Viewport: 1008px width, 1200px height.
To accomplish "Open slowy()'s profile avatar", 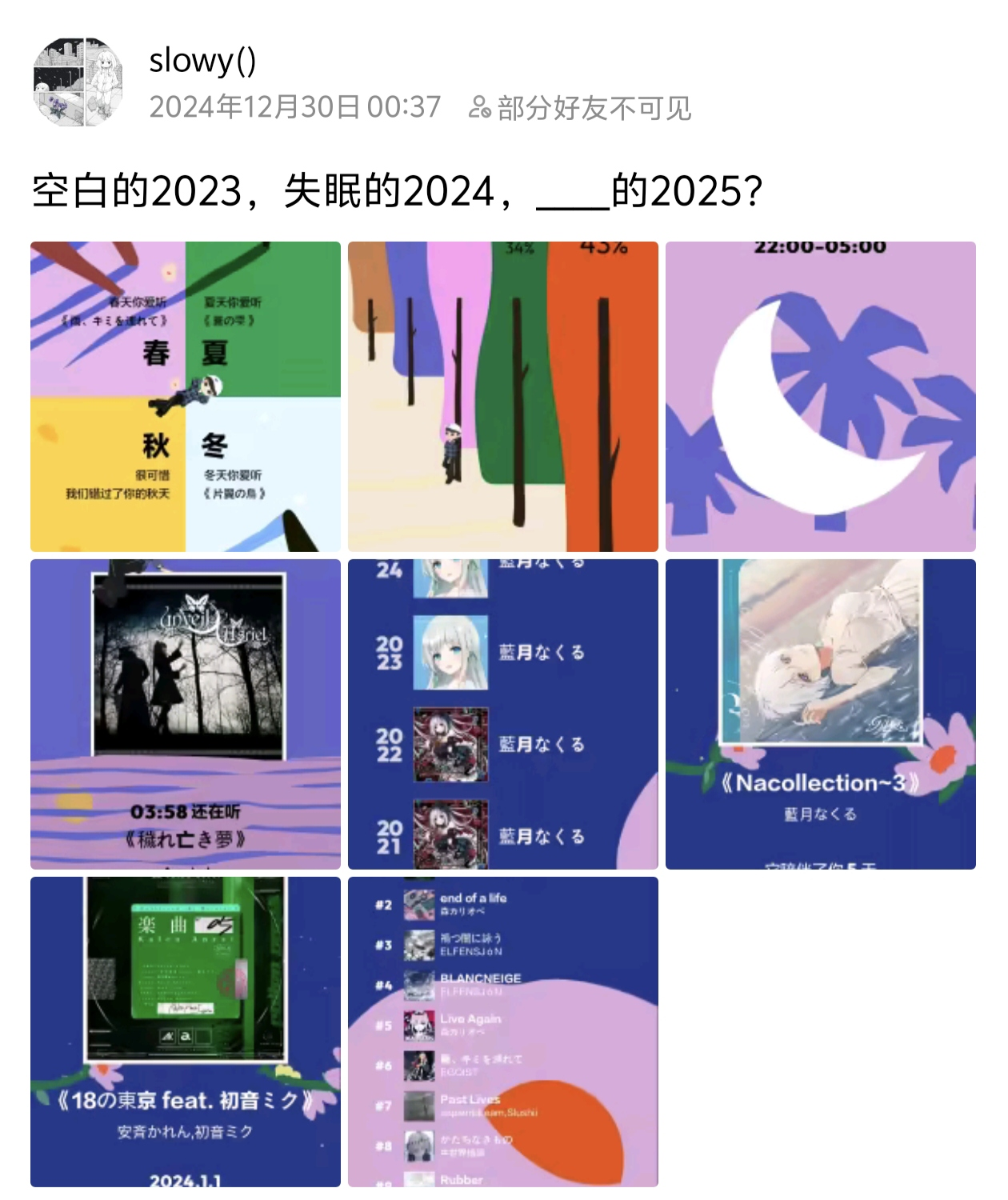I will click(78, 81).
